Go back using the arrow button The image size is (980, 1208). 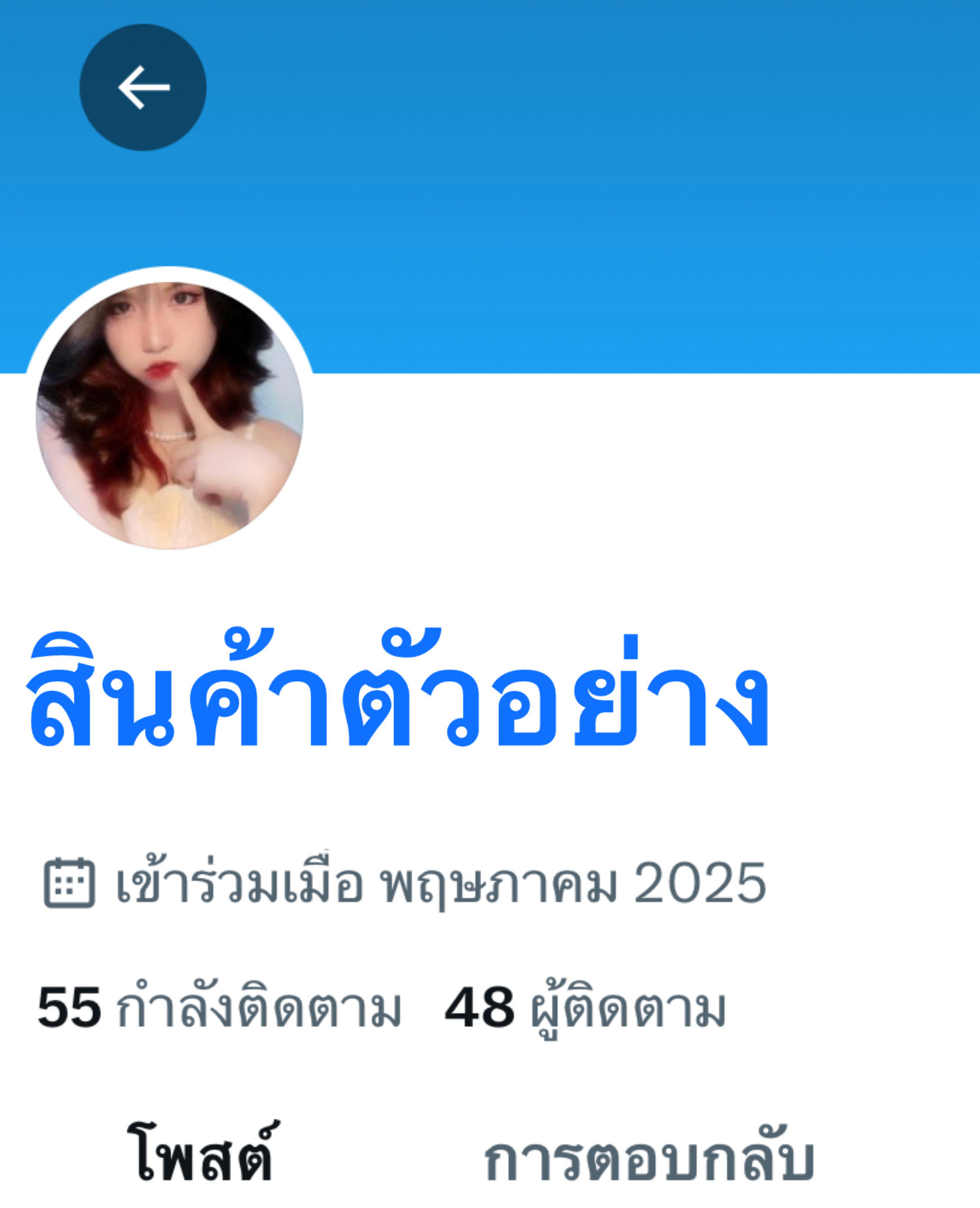tap(143, 87)
